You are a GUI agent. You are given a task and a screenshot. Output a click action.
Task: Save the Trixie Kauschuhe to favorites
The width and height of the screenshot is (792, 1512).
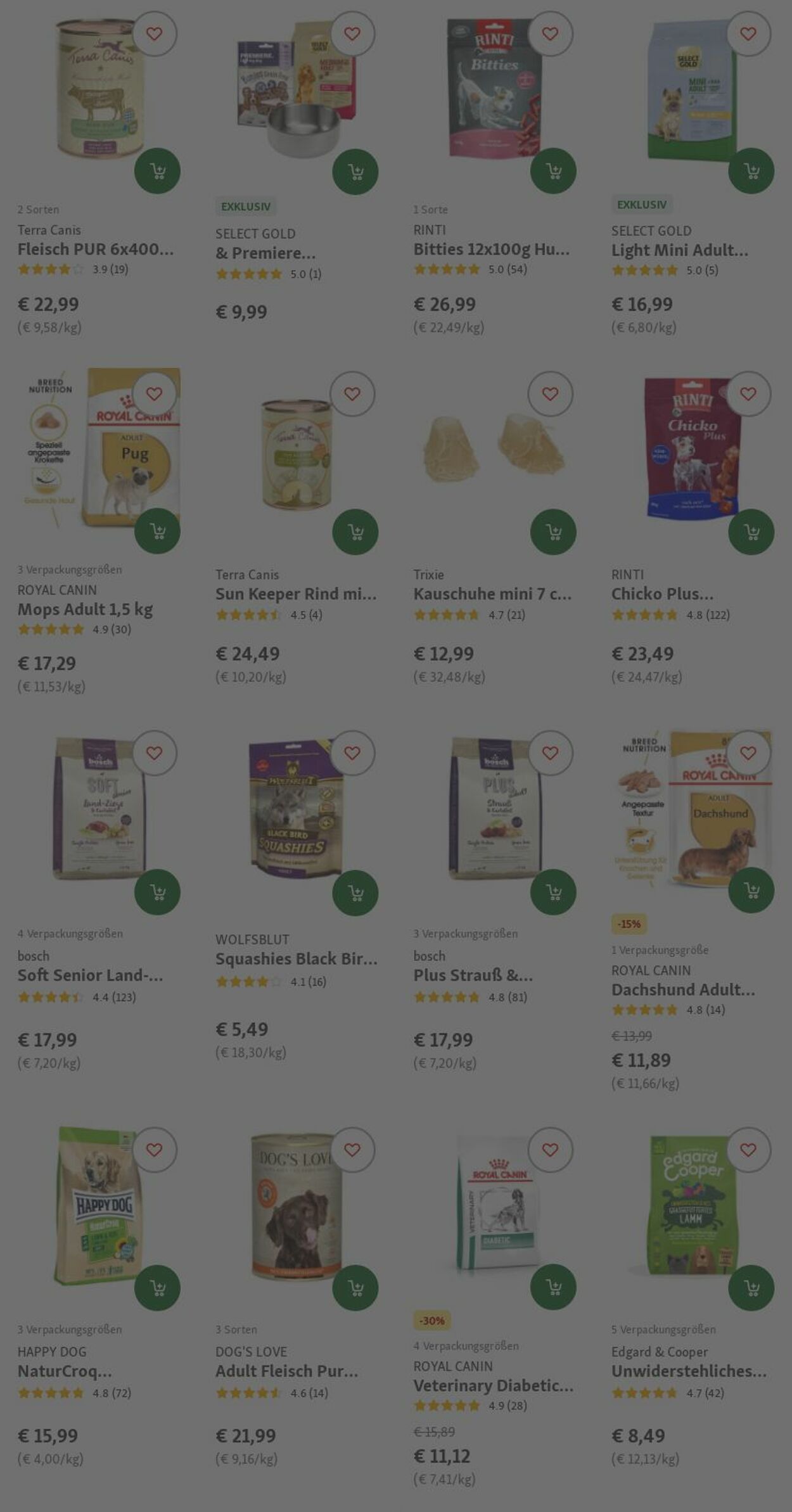pos(550,394)
